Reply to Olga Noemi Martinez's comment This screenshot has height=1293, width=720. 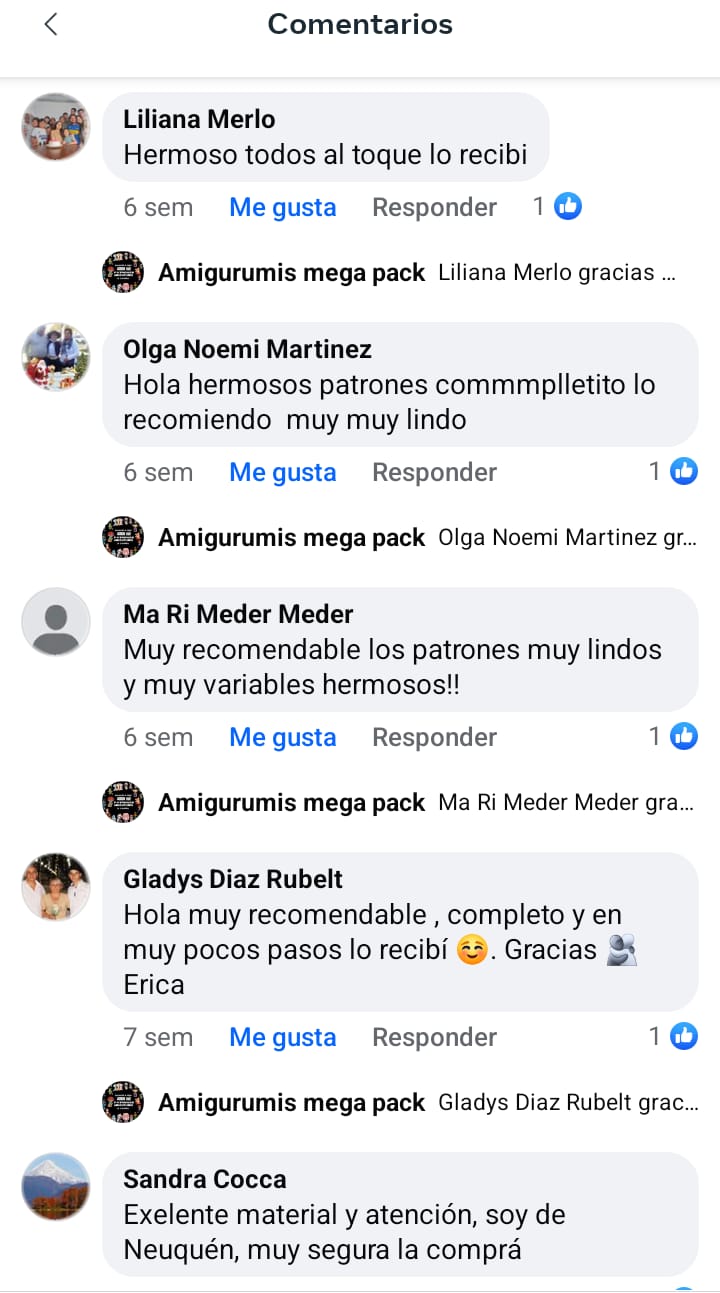(434, 472)
